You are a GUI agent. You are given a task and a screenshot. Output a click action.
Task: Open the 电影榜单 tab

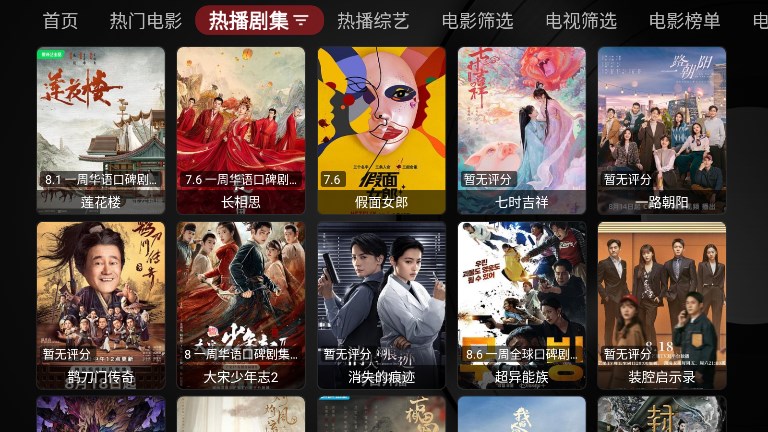[x=684, y=20]
